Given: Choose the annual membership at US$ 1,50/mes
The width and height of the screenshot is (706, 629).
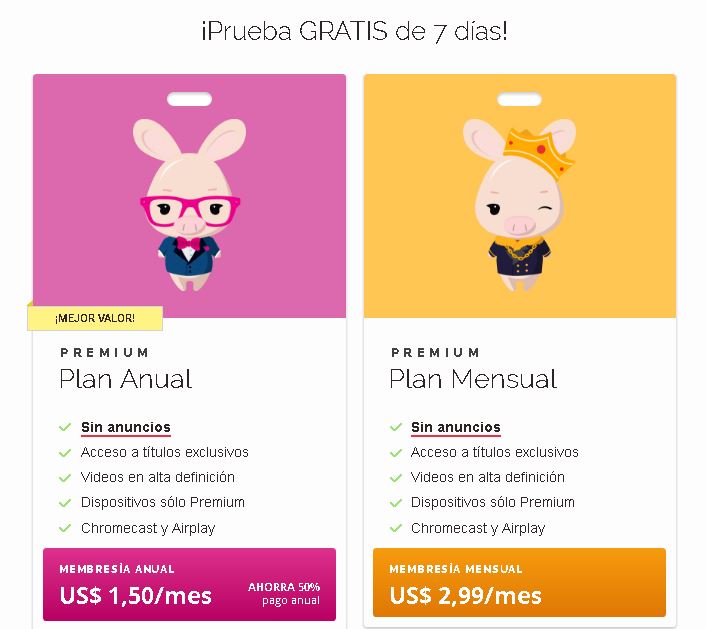Looking at the screenshot, I should [x=189, y=584].
